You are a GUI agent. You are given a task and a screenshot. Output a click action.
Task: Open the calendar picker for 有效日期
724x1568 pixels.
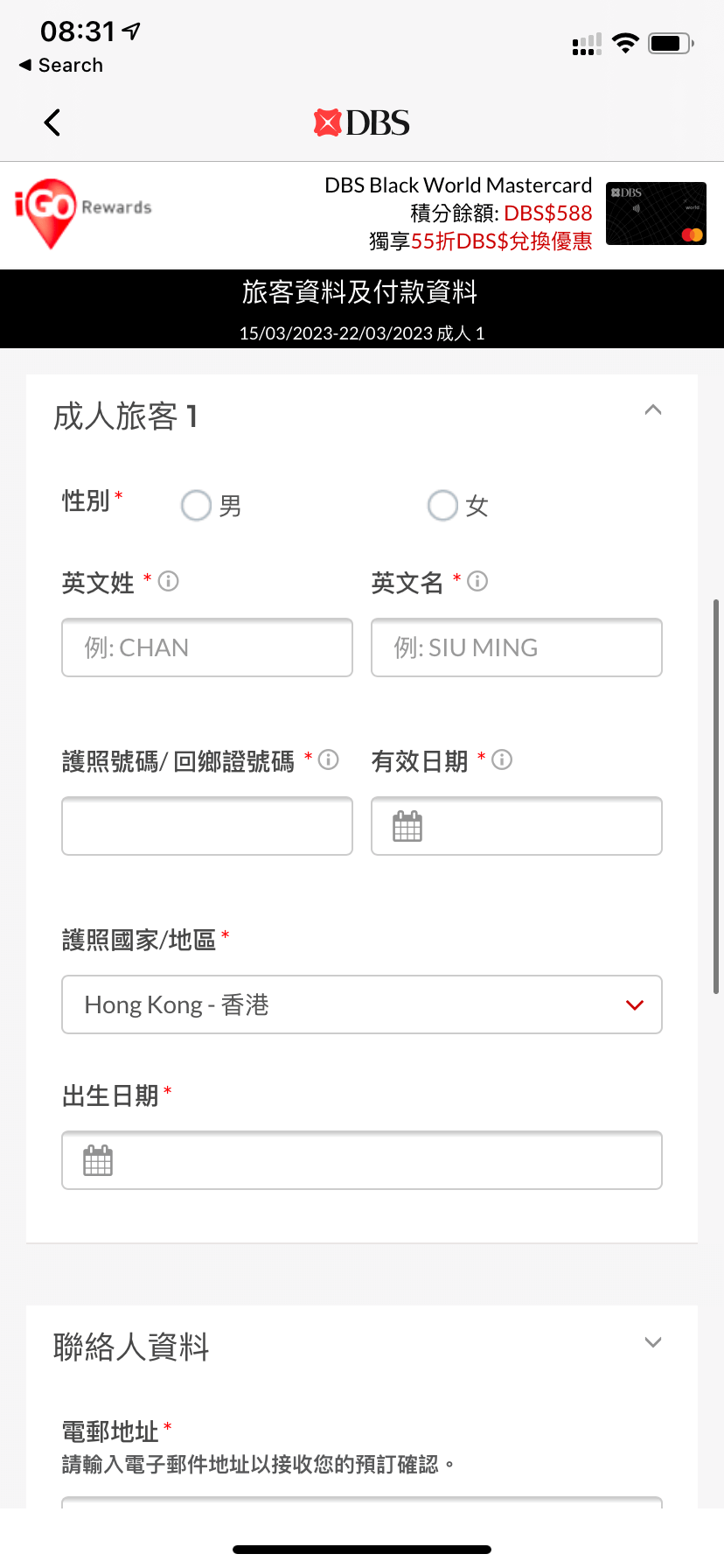[407, 825]
